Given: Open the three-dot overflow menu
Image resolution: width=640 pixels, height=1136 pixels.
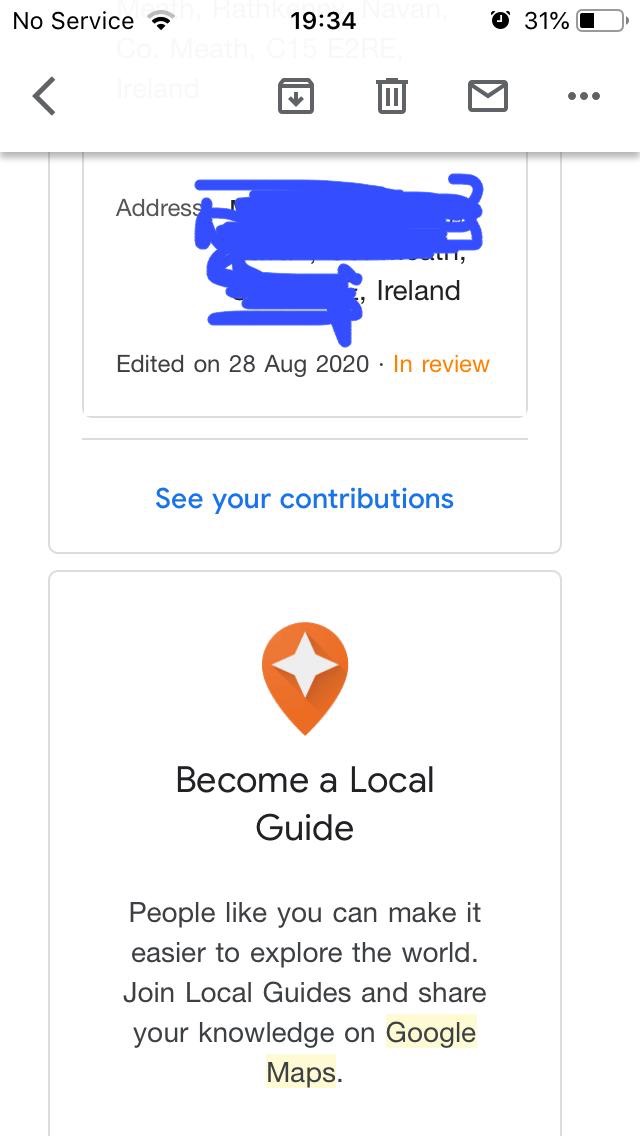Looking at the screenshot, I should coord(584,96).
